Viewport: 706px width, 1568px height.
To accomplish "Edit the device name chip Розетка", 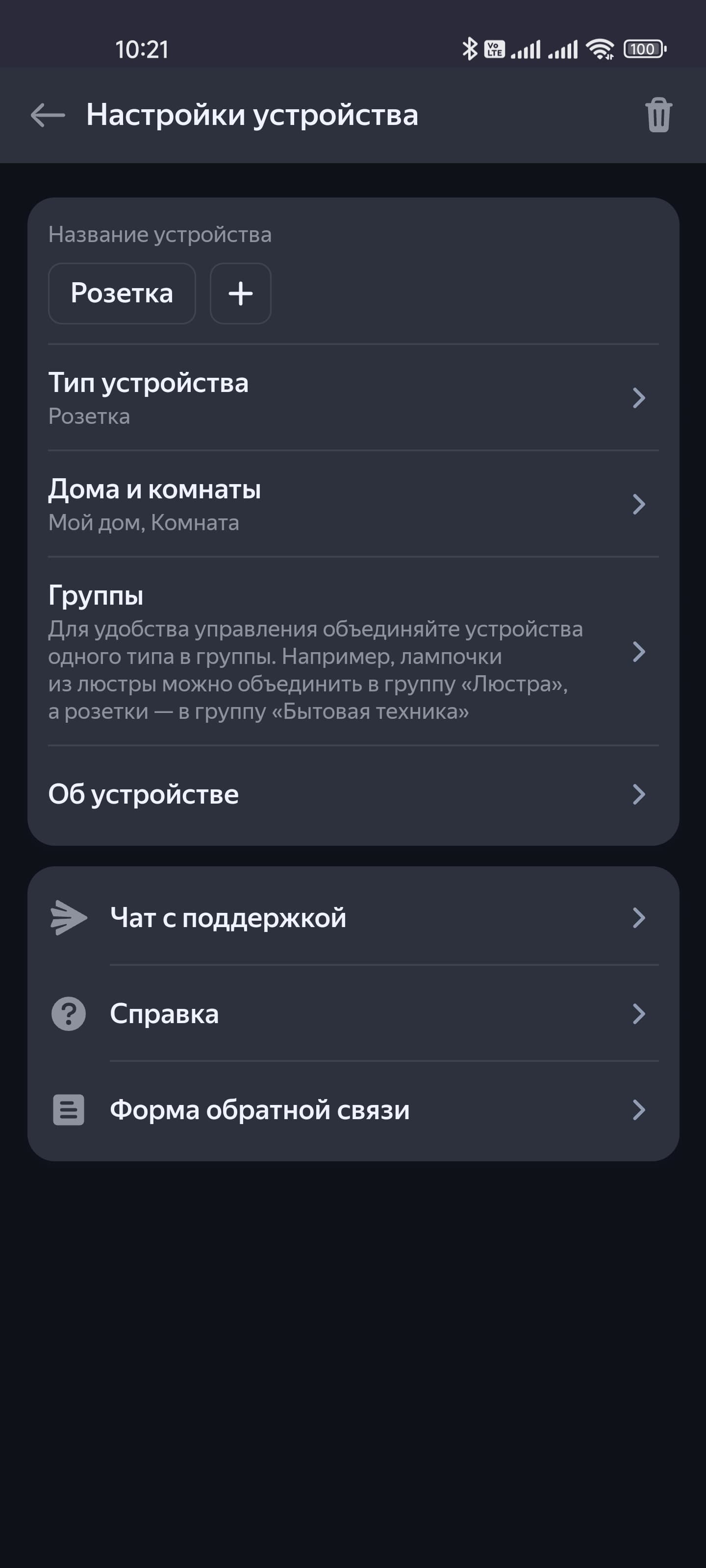I will click(x=122, y=294).
